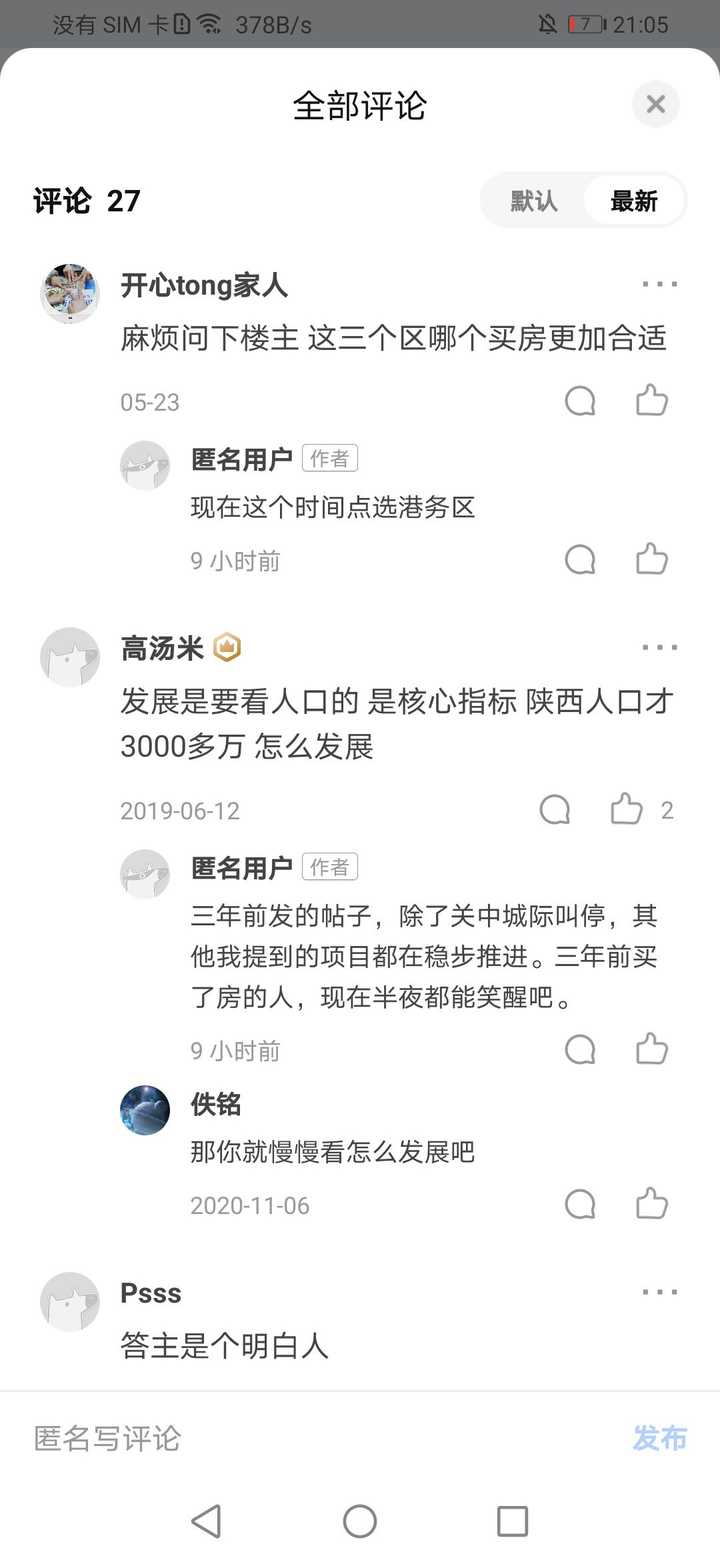Image resolution: width=720 pixels, height=1560 pixels.
Task: Open 开心tong家人's profile avatar
Action: tap(70, 294)
